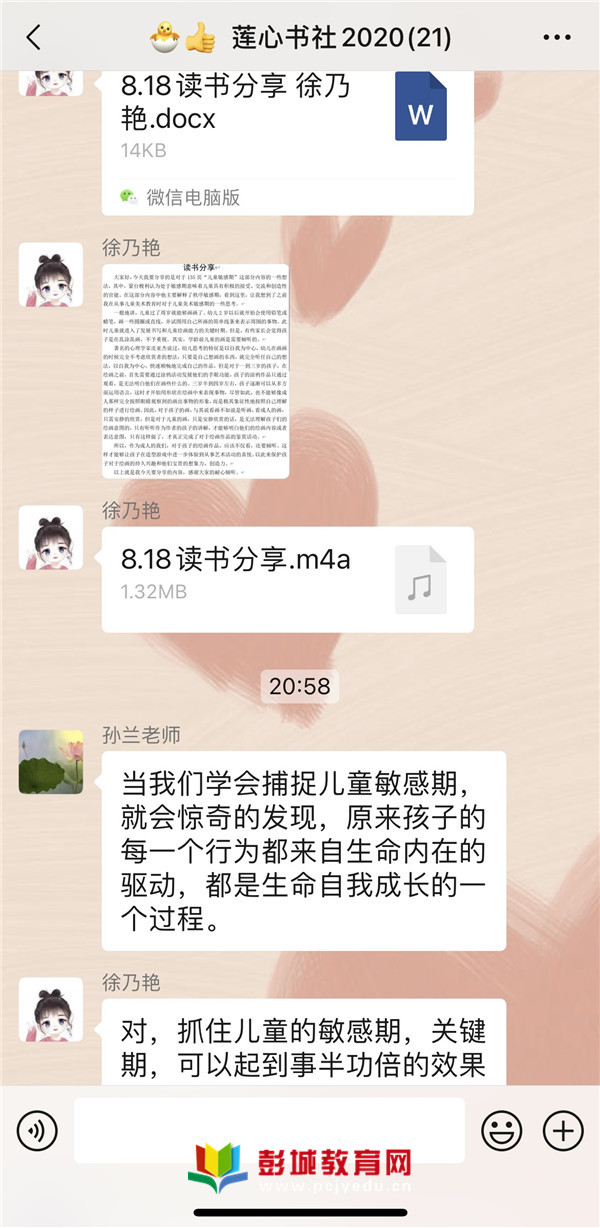The height and width of the screenshot is (1228, 600).
Task: Open 孙兰老师's profile avatar
Action: click(51, 761)
